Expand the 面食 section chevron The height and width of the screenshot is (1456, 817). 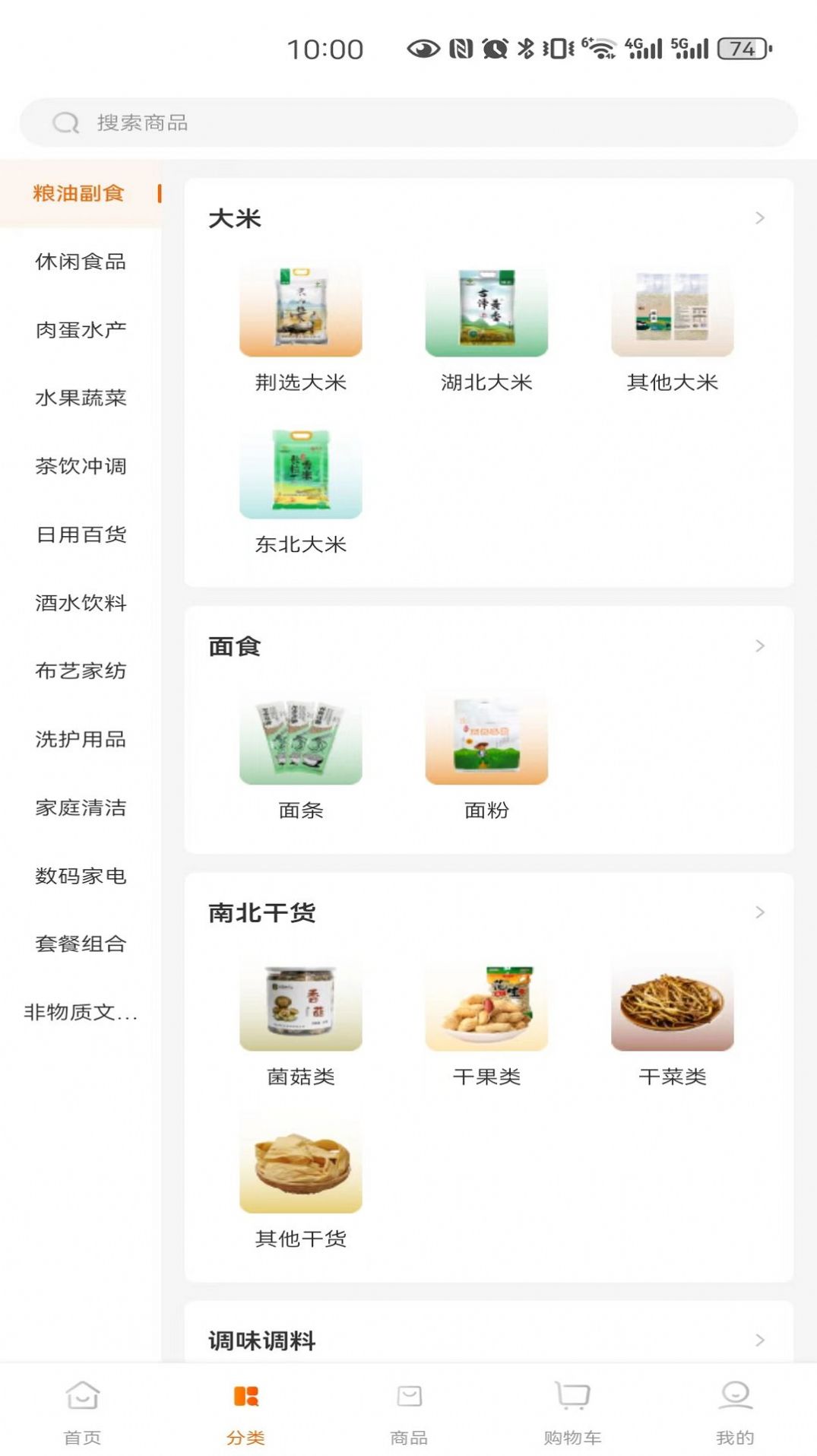pos(758,647)
